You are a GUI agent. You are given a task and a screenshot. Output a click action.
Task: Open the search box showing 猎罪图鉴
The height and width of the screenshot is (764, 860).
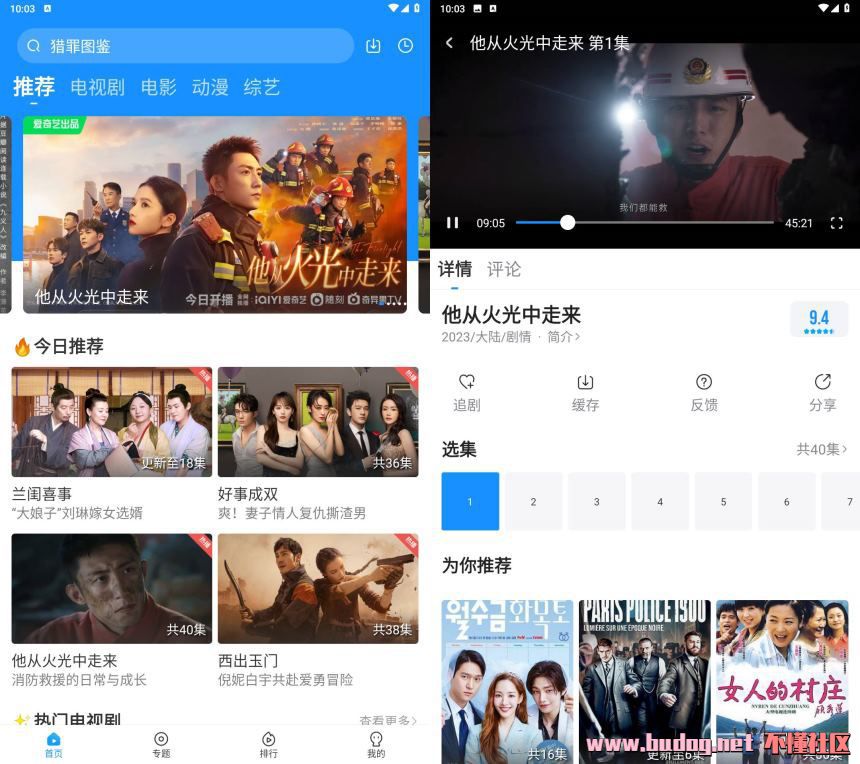[x=185, y=46]
